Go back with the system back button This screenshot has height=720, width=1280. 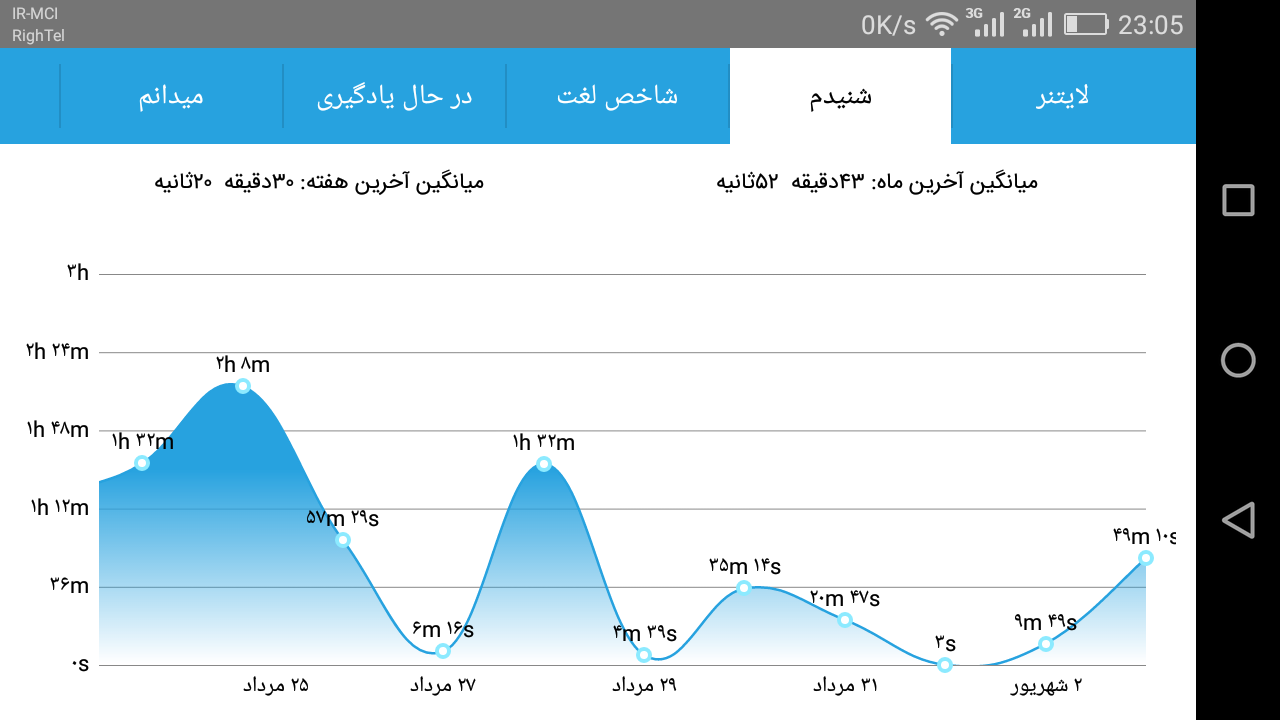pyautogui.click(x=1238, y=520)
